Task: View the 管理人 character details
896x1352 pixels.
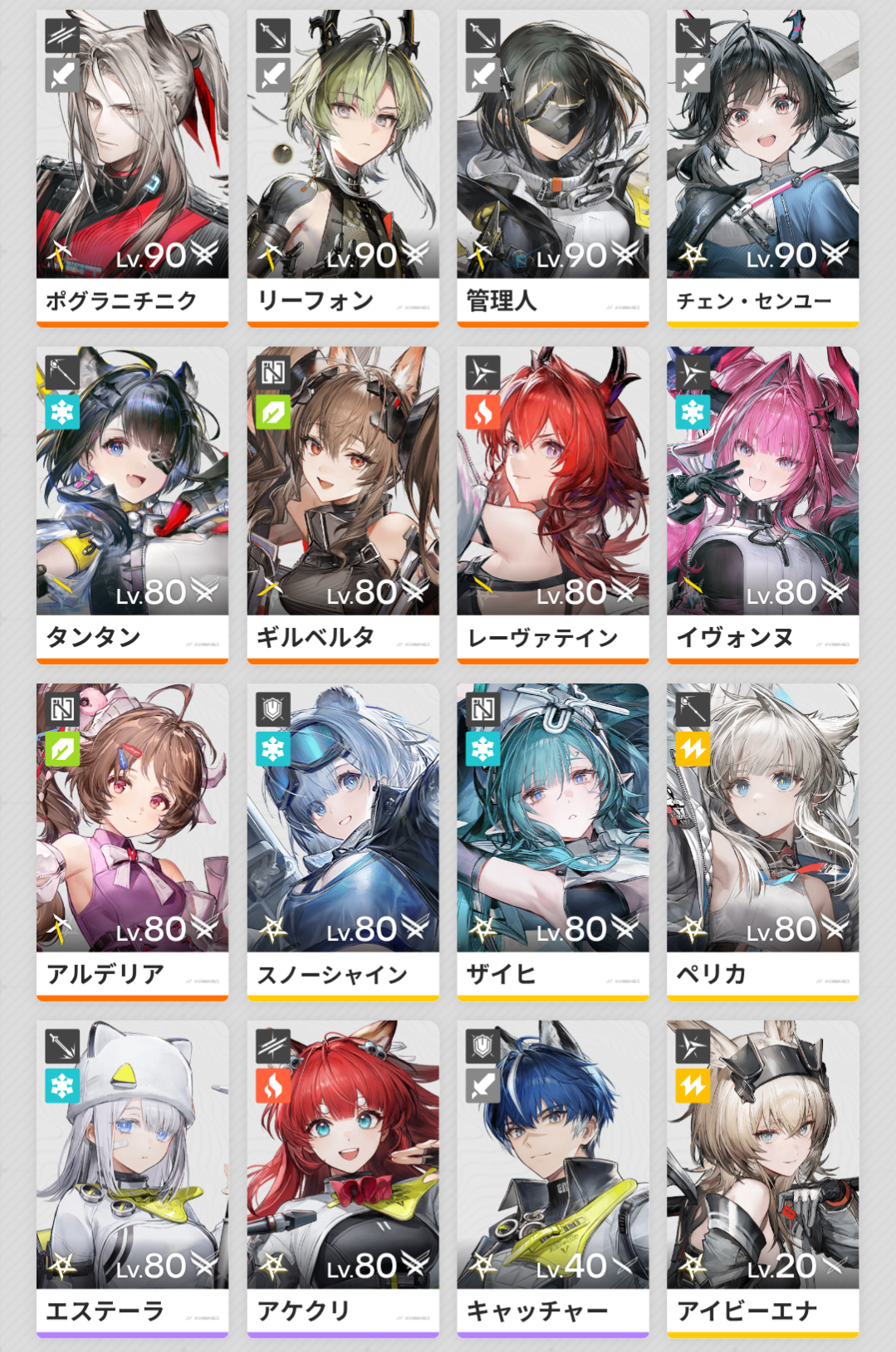Action: tap(552, 166)
